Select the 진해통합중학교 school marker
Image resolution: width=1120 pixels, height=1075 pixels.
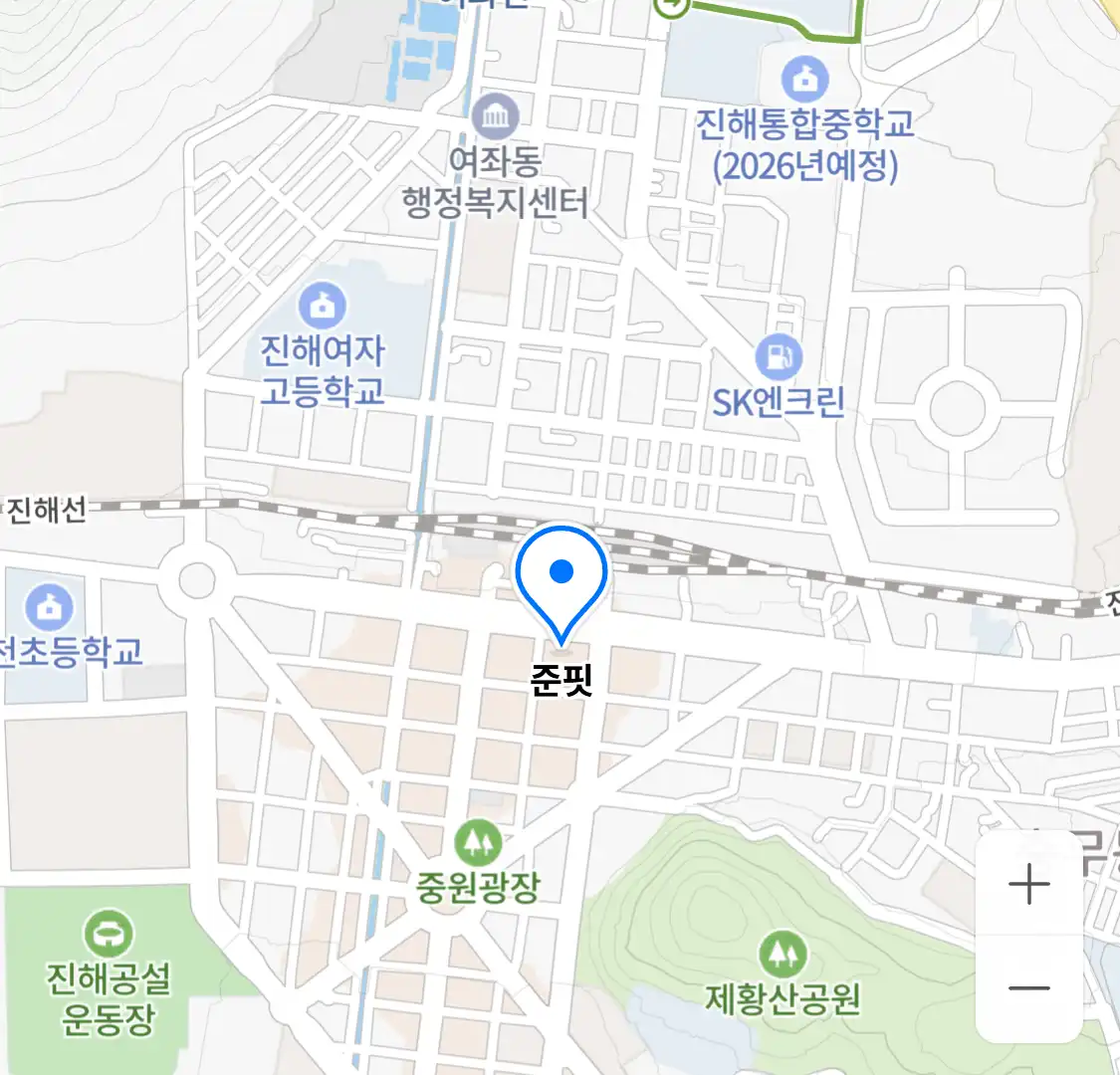point(804,78)
